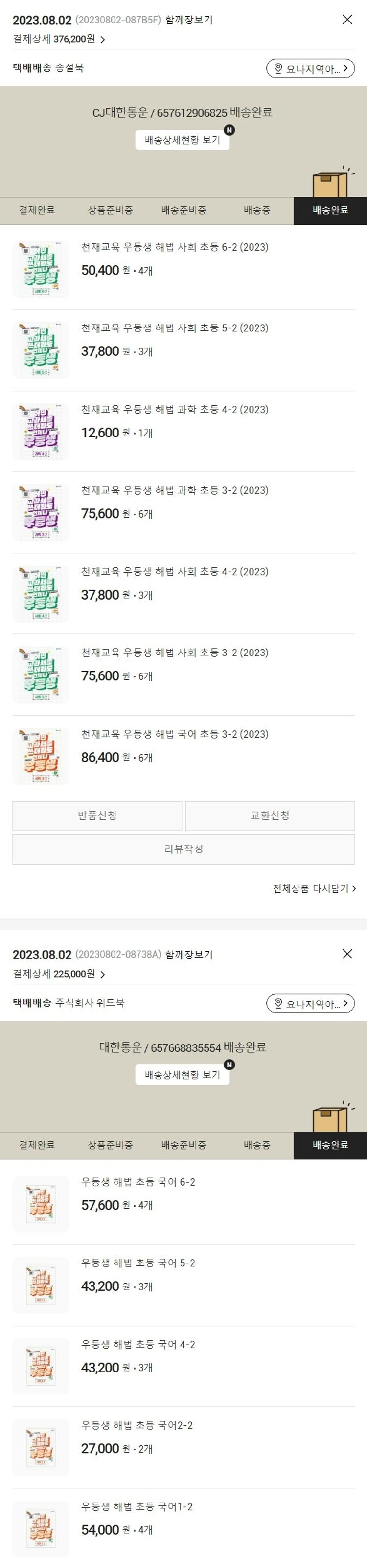The height and width of the screenshot is (1568, 367).
Task: Open 우등생 해법 초등 국어 6-2 item
Action: pyautogui.click(x=138, y=1182)
